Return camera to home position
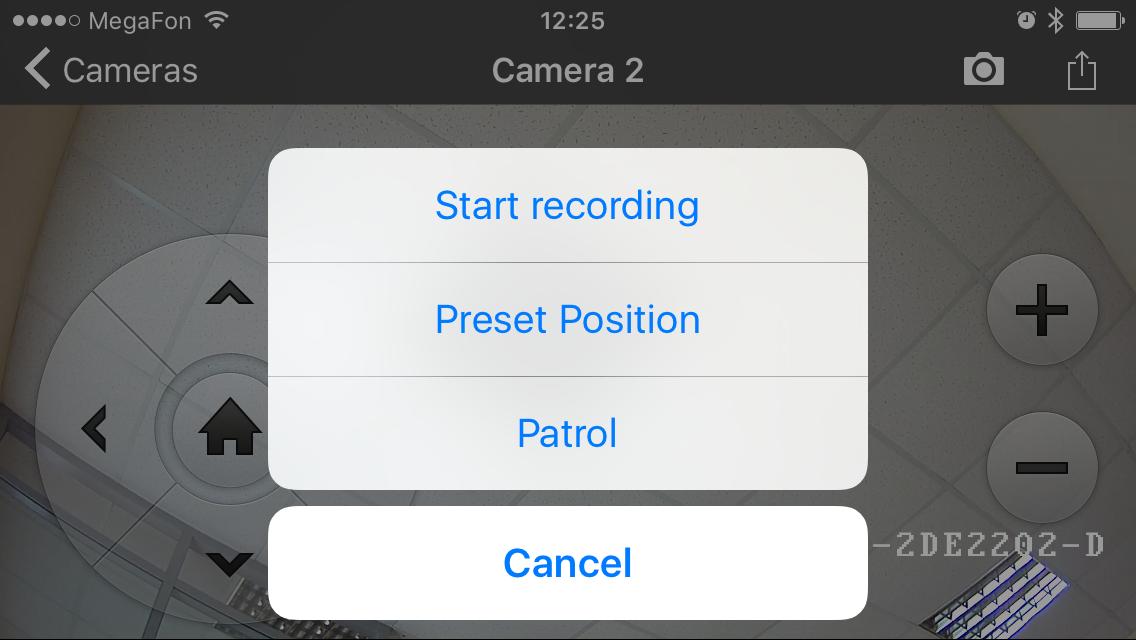 tap(230, 432)
